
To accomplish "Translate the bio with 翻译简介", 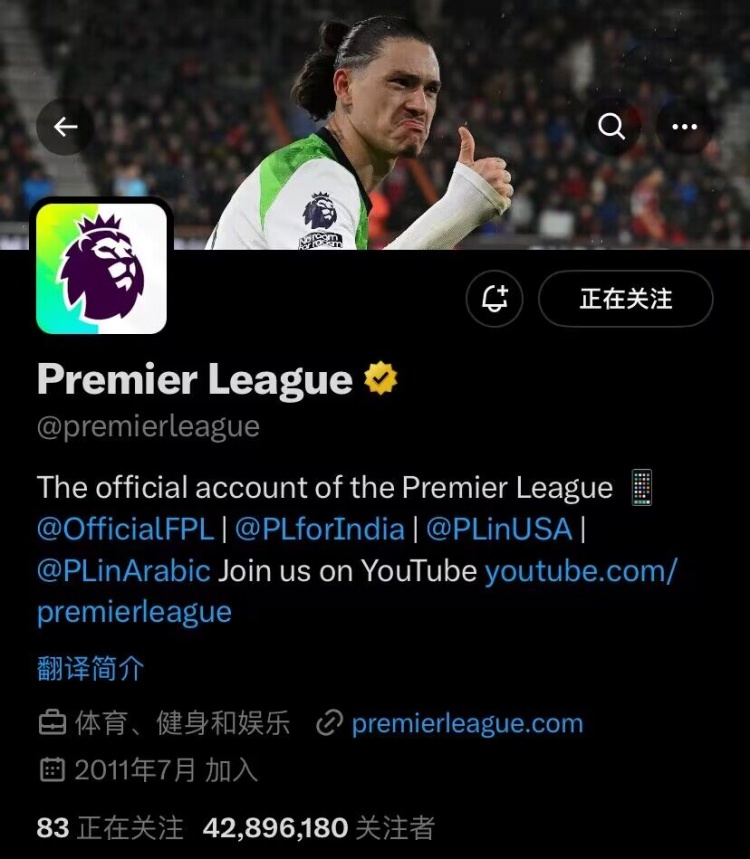I will [x=90, y=669].
